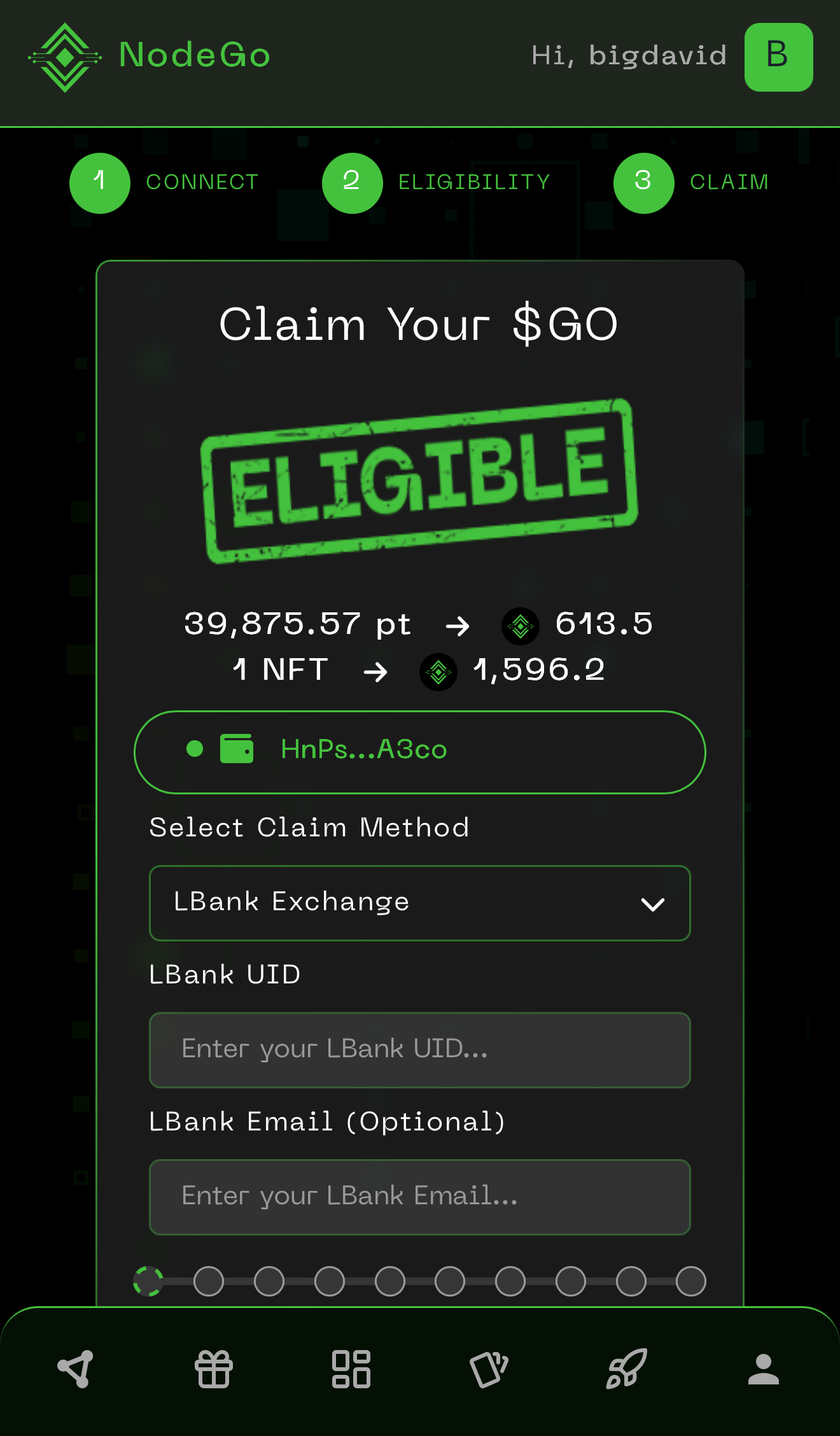Focus the LBank Email input field

coord(420,1197)
